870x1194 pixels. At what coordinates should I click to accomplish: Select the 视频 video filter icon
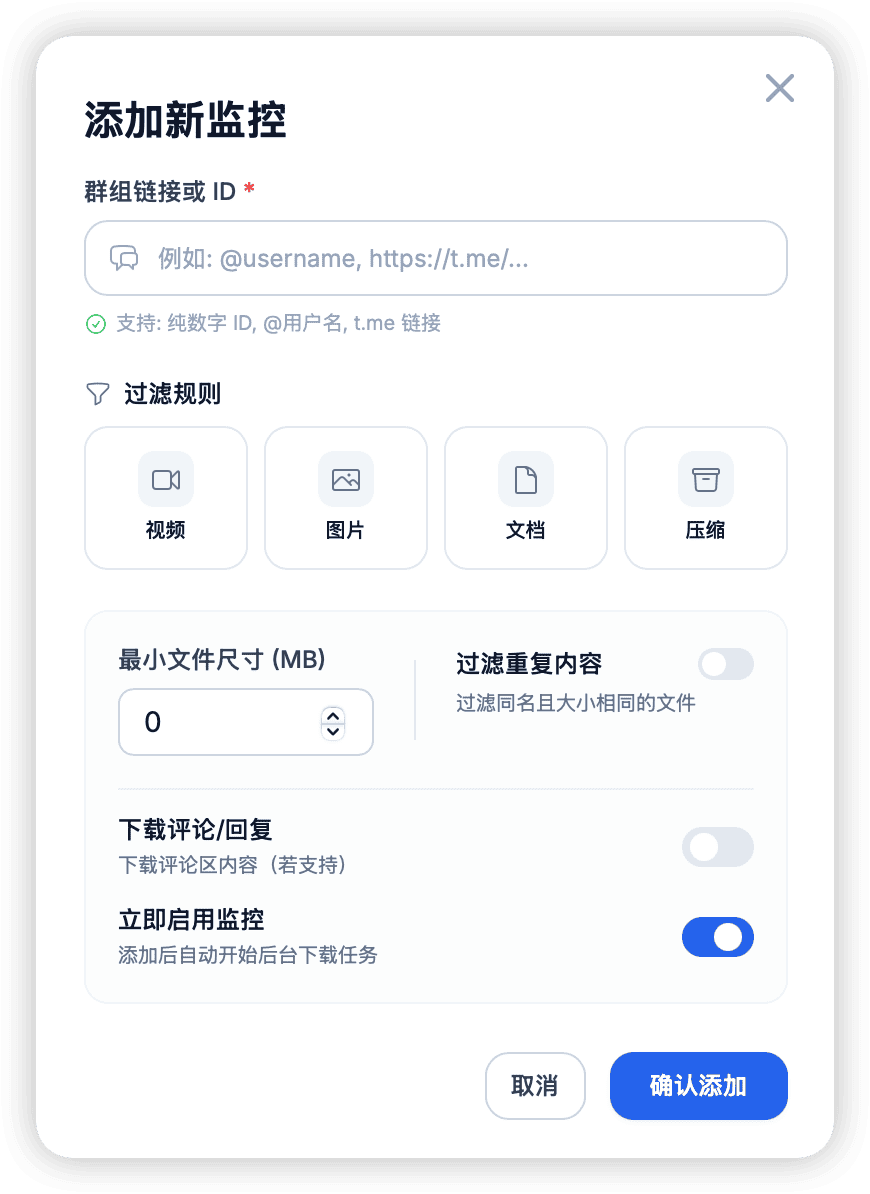tap(165, 479)
